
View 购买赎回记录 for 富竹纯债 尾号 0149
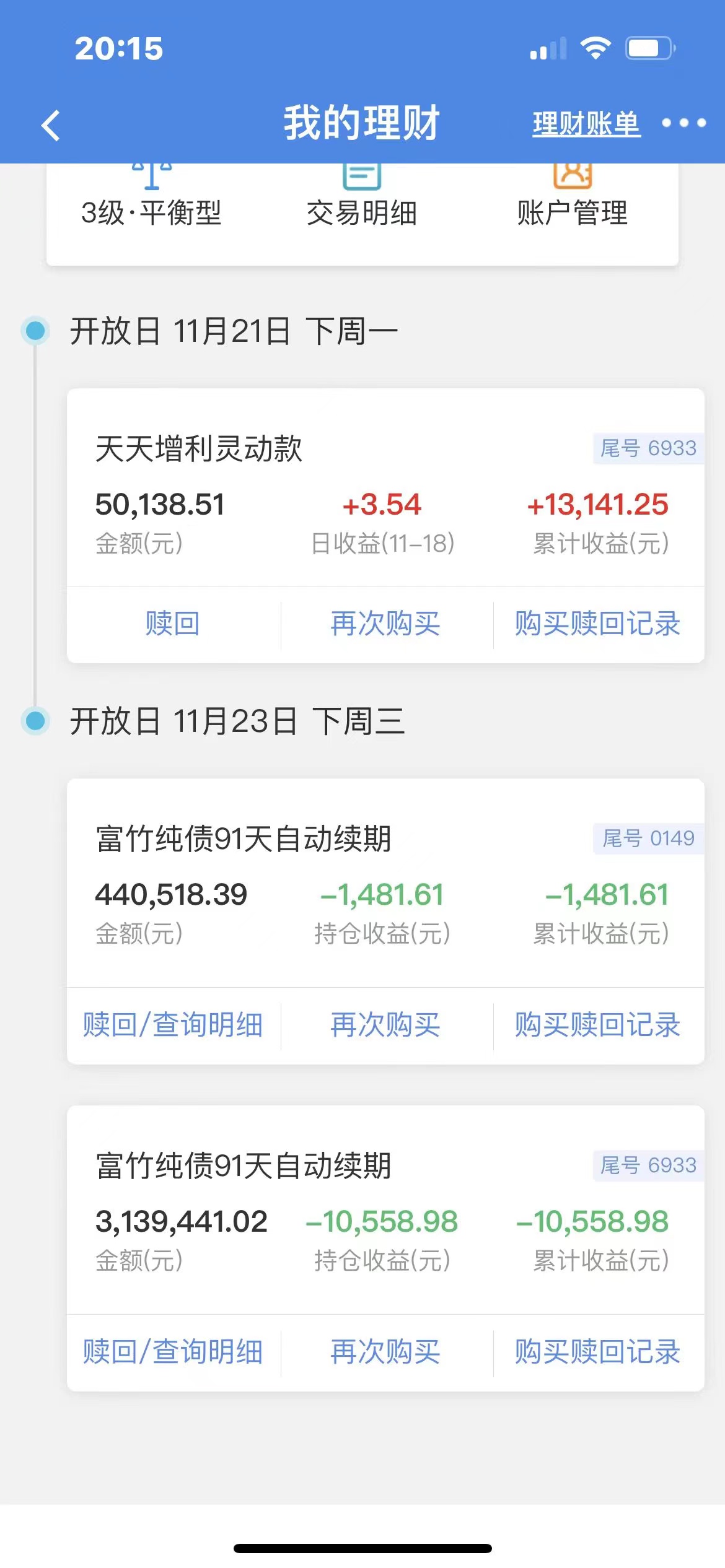598,1025
